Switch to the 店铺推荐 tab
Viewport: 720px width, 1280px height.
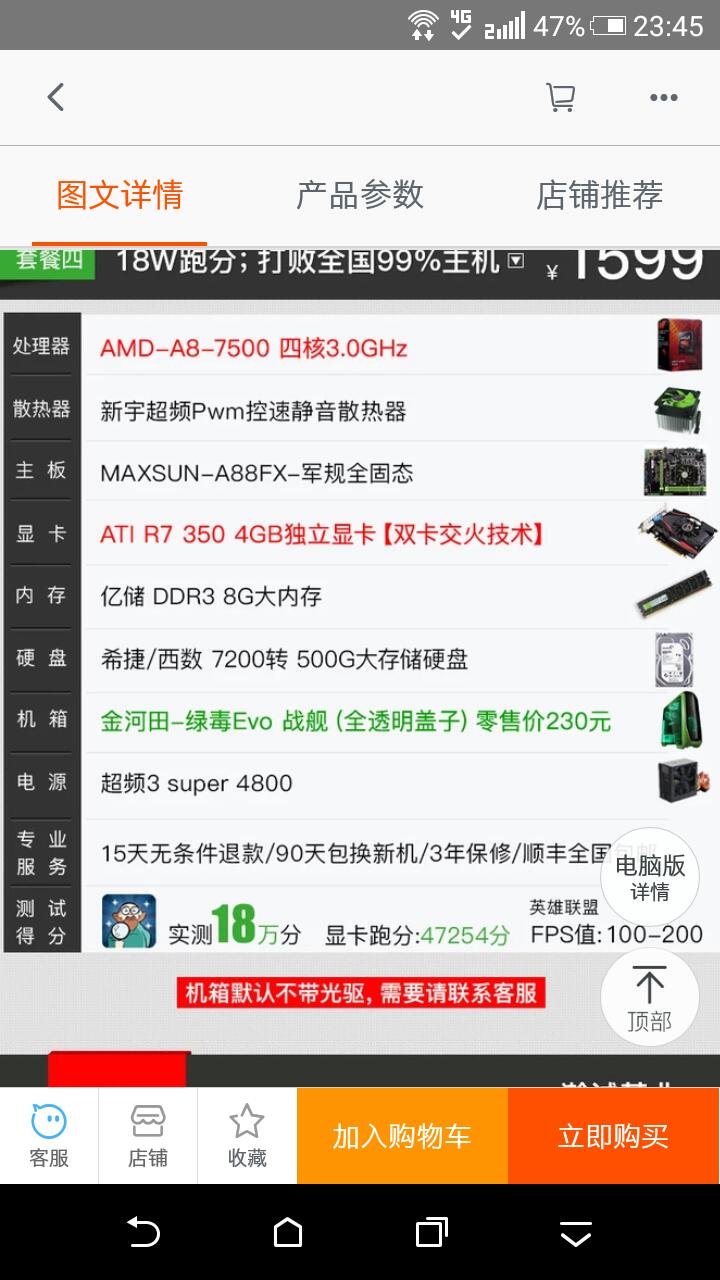point(600,195)
